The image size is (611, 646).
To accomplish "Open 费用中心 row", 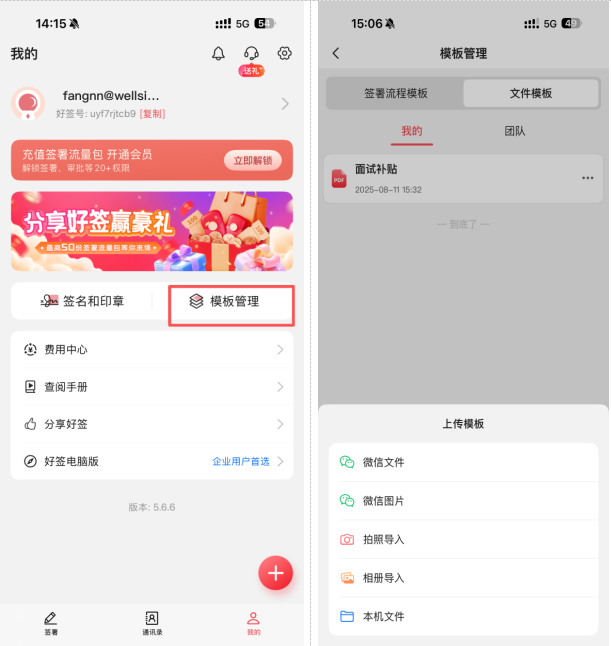I will [152, 350].
